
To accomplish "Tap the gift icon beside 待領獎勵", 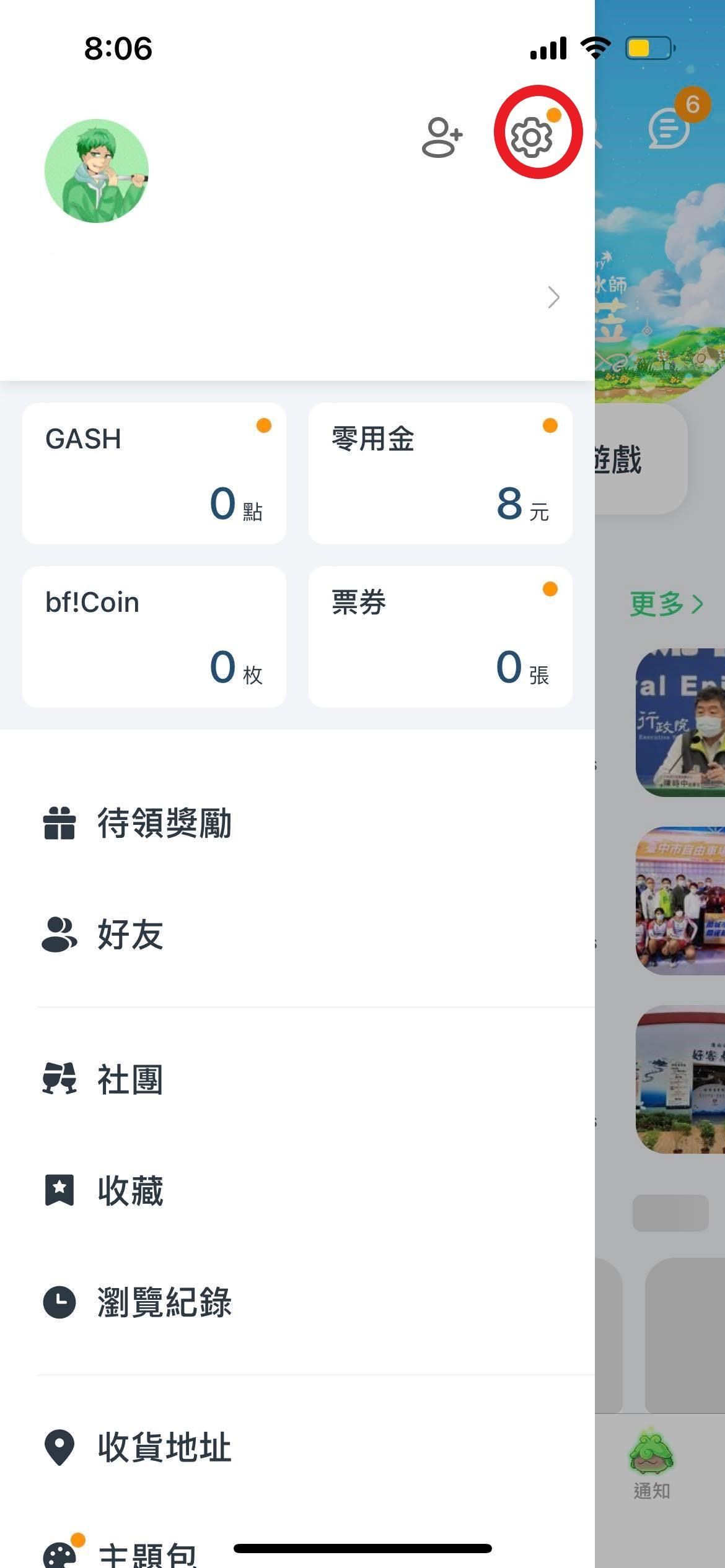I will point(59,822).
